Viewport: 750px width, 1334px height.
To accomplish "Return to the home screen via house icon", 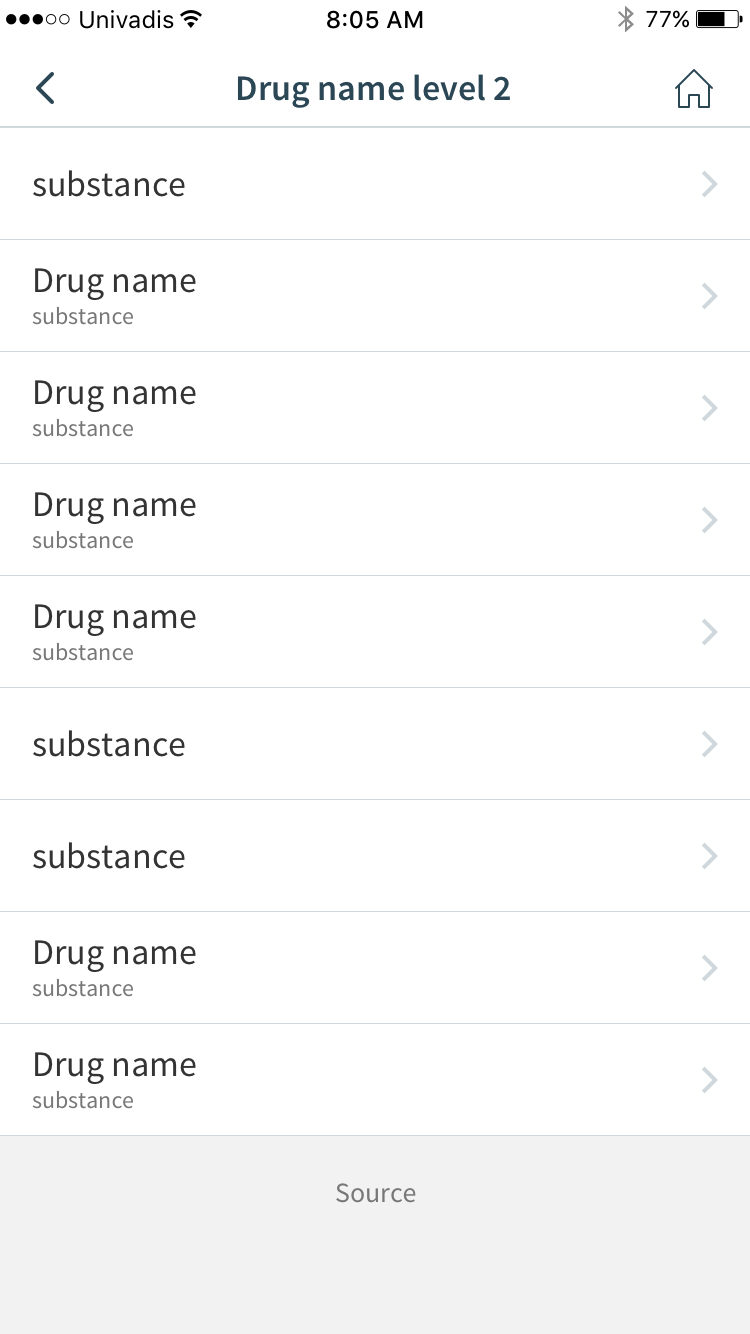I will coord(693,89).
